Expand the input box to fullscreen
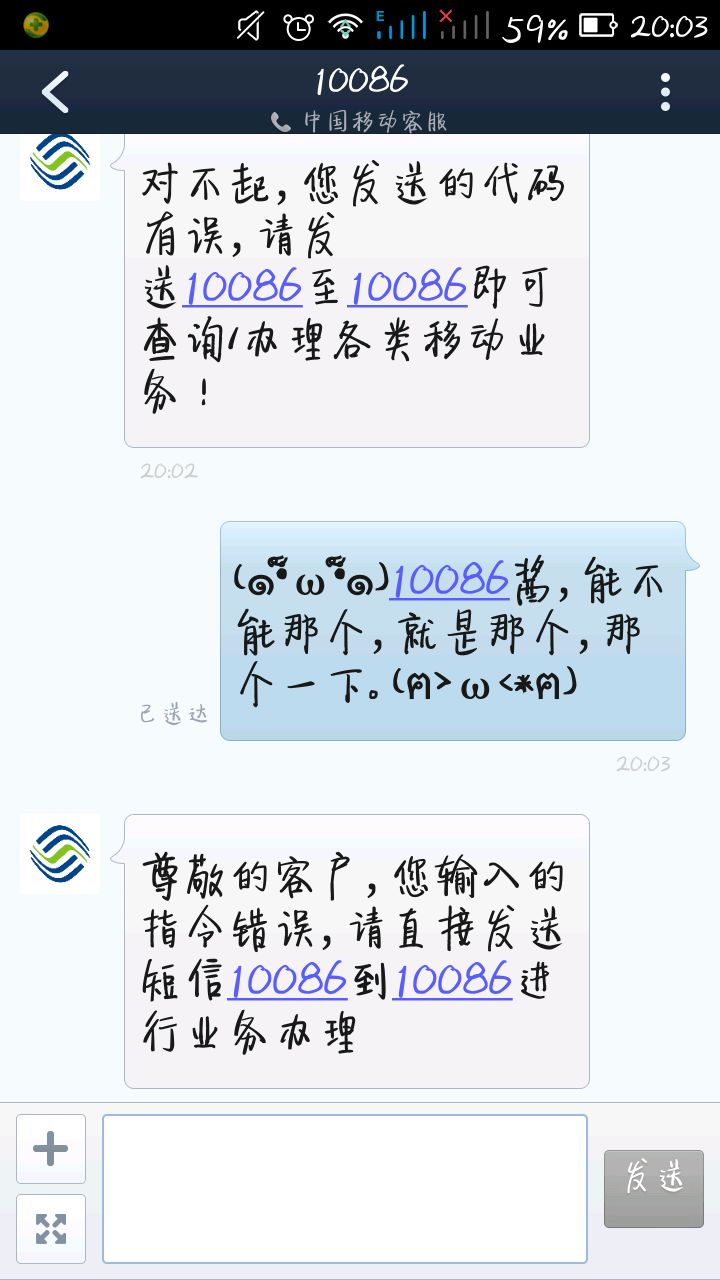 click(x=51, y=1228)
